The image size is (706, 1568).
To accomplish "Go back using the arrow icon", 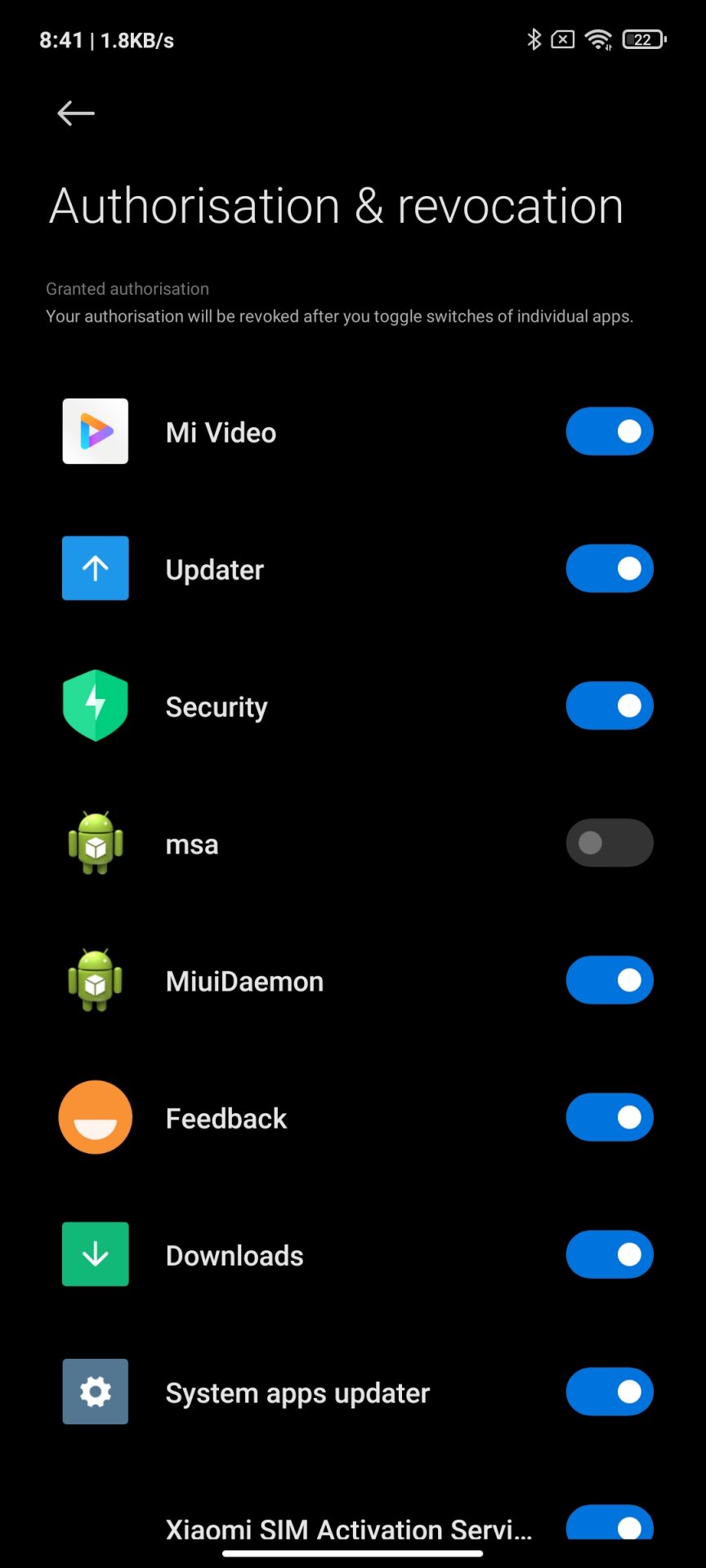I will [x=76, y=114].
